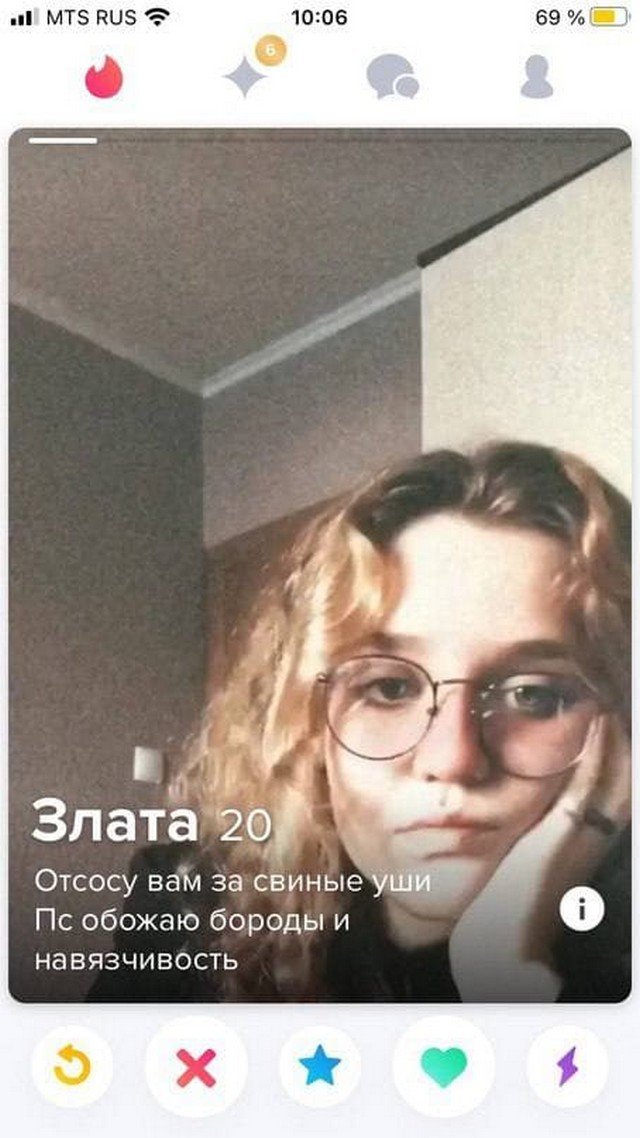Like the profile with the green heart
Screen dimensions: 640x1138
[444, 1067]
